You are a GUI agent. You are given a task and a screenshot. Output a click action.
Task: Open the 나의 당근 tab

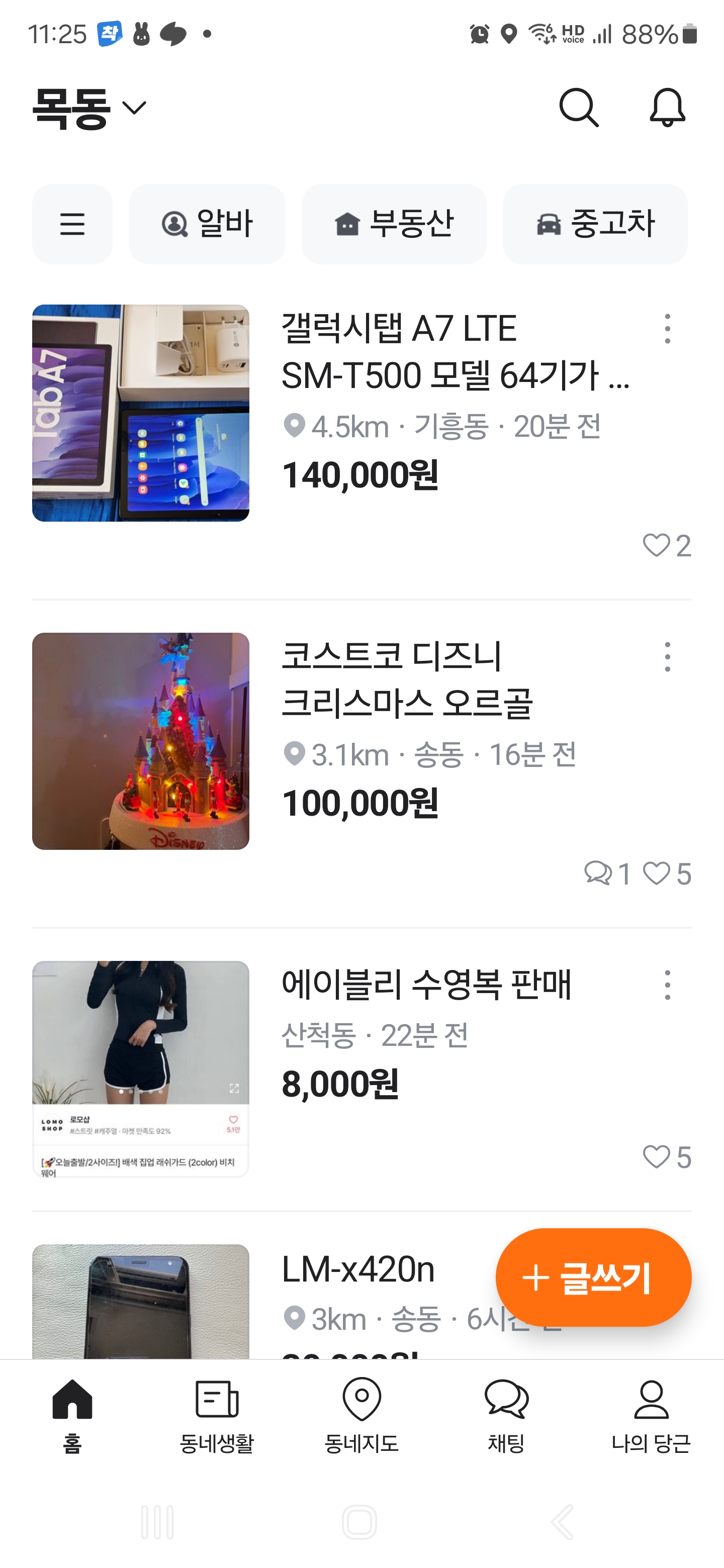coord(651,1416)
